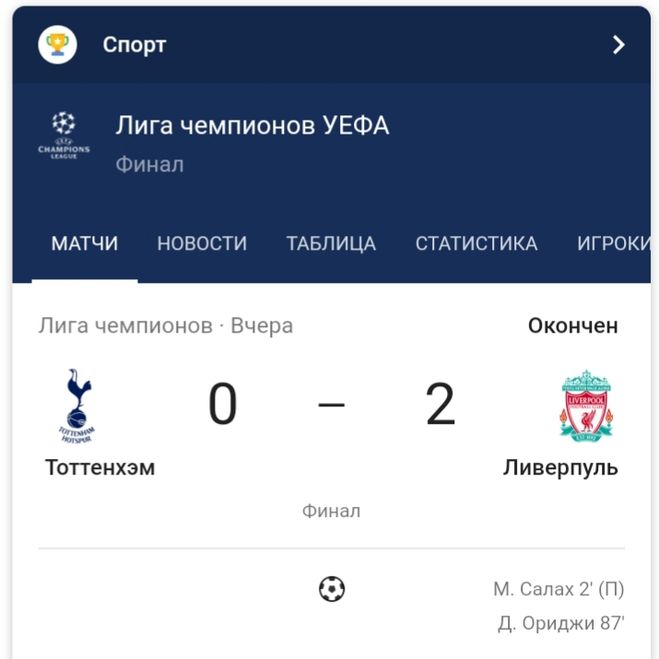Switch to the Матчи tab
Screen dimensions: 659x659
pyautogui.click(x=85, y=244)
